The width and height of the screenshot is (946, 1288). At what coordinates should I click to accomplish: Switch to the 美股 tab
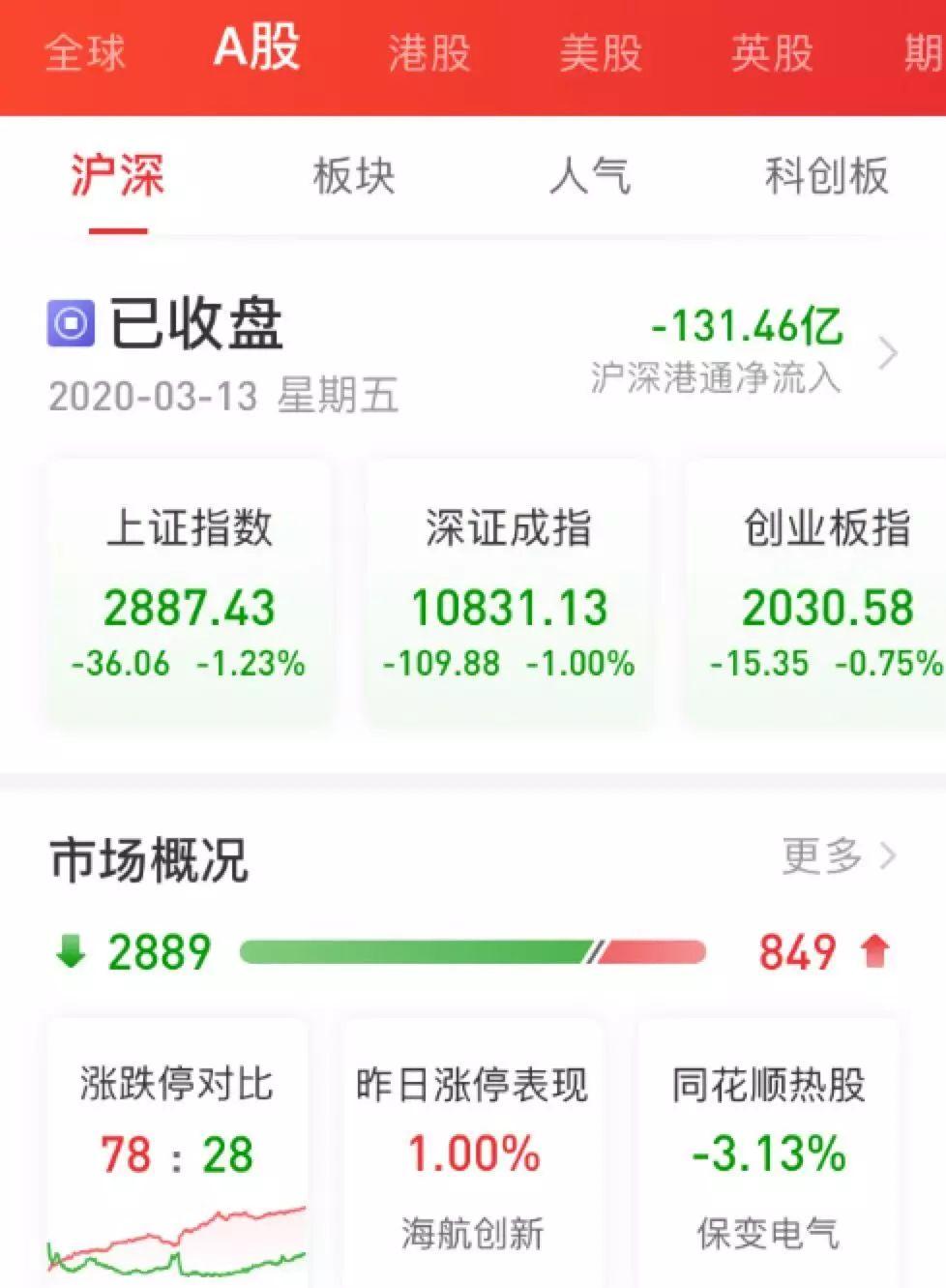tap(602, 54)
